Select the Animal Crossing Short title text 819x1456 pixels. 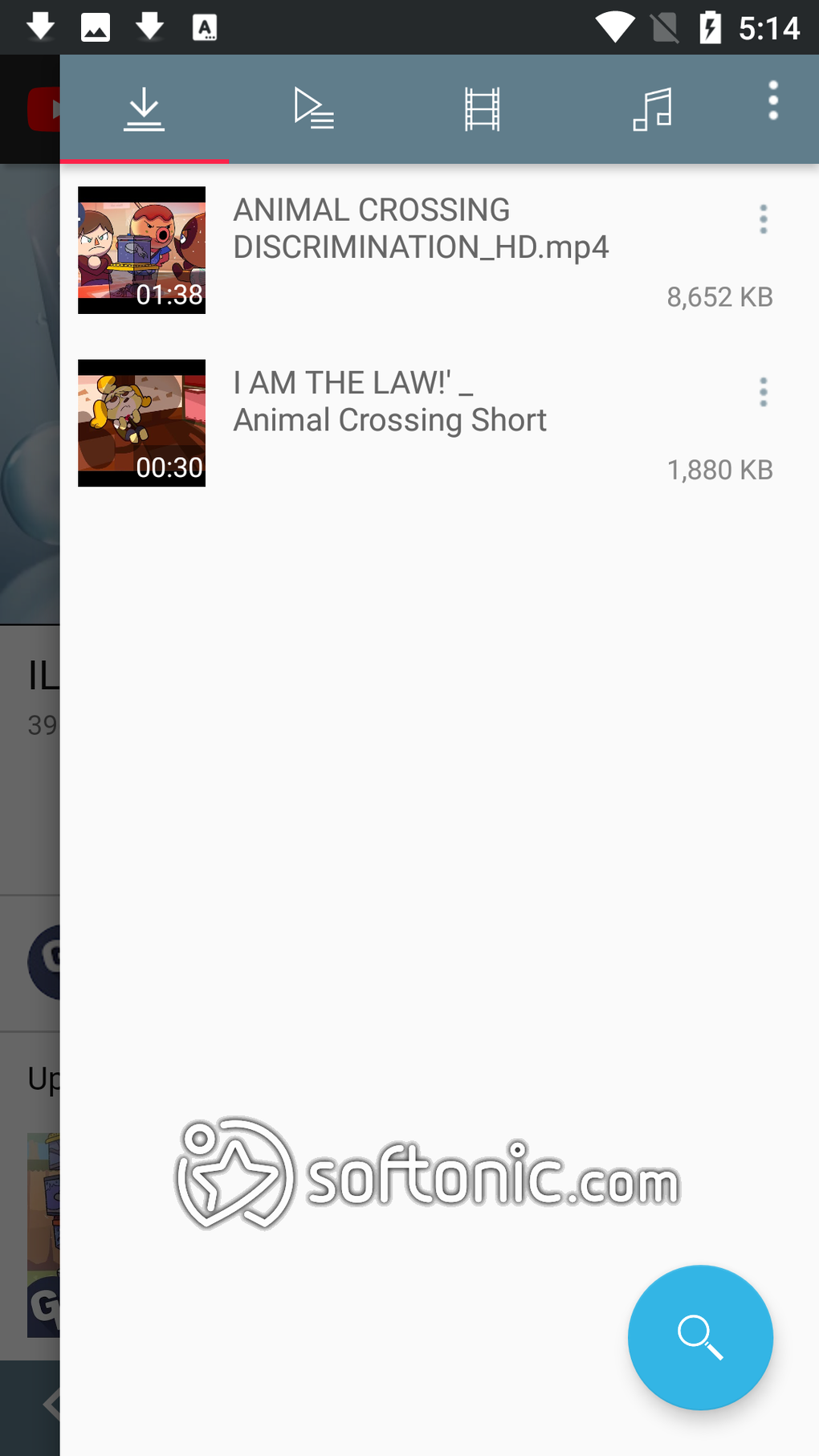tap(389, 419)
